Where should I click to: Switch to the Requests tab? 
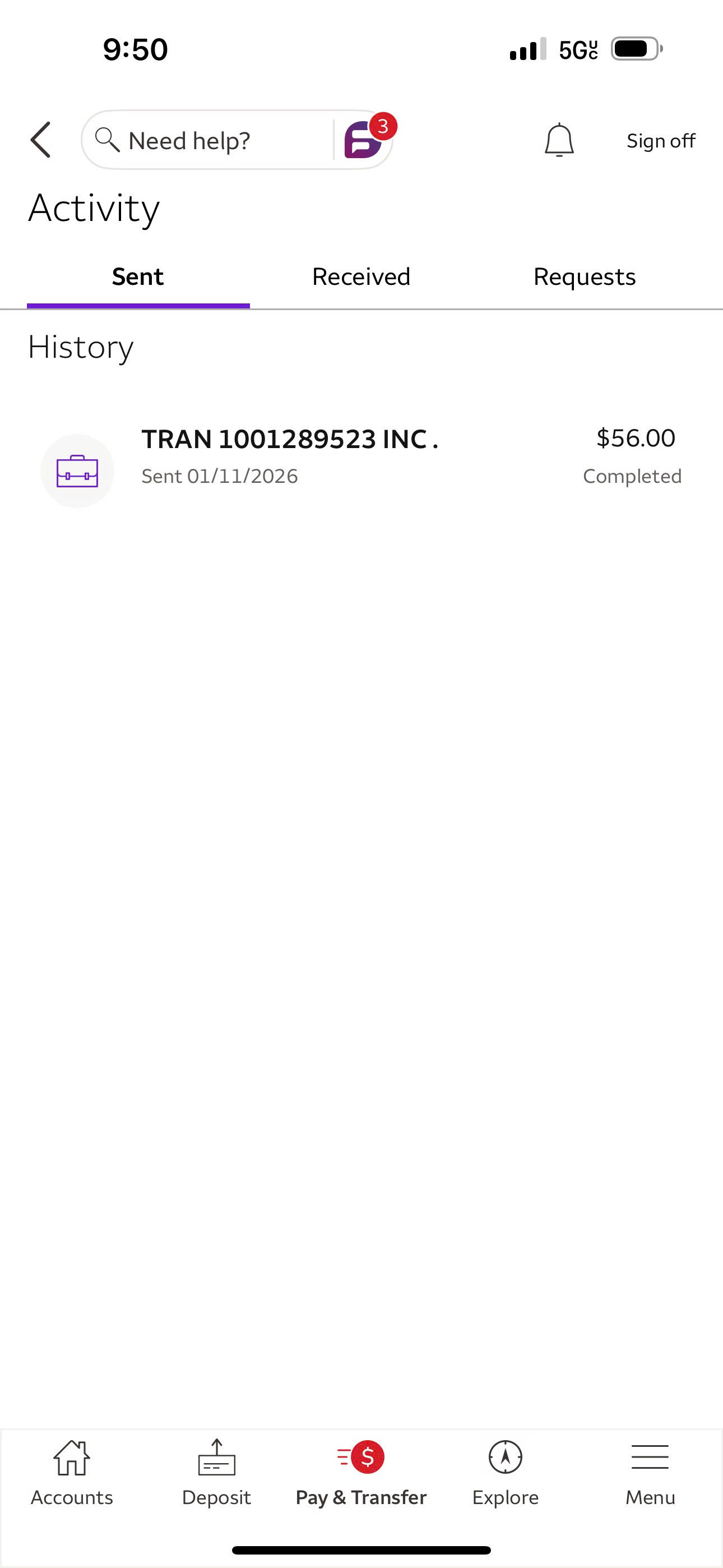pos(584,277)
